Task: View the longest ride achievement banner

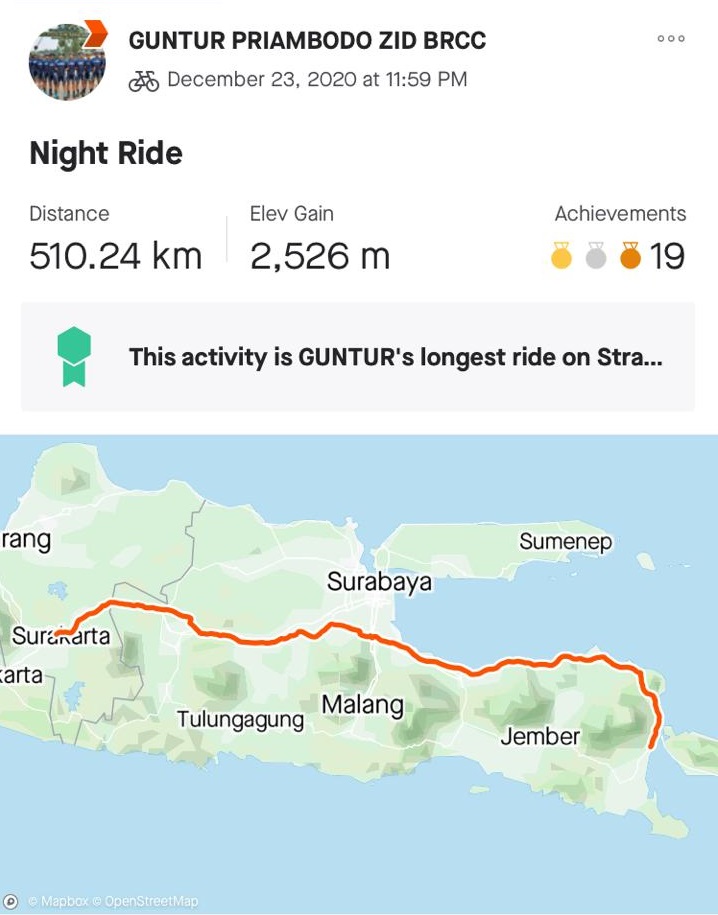Action: pos(358,358)
